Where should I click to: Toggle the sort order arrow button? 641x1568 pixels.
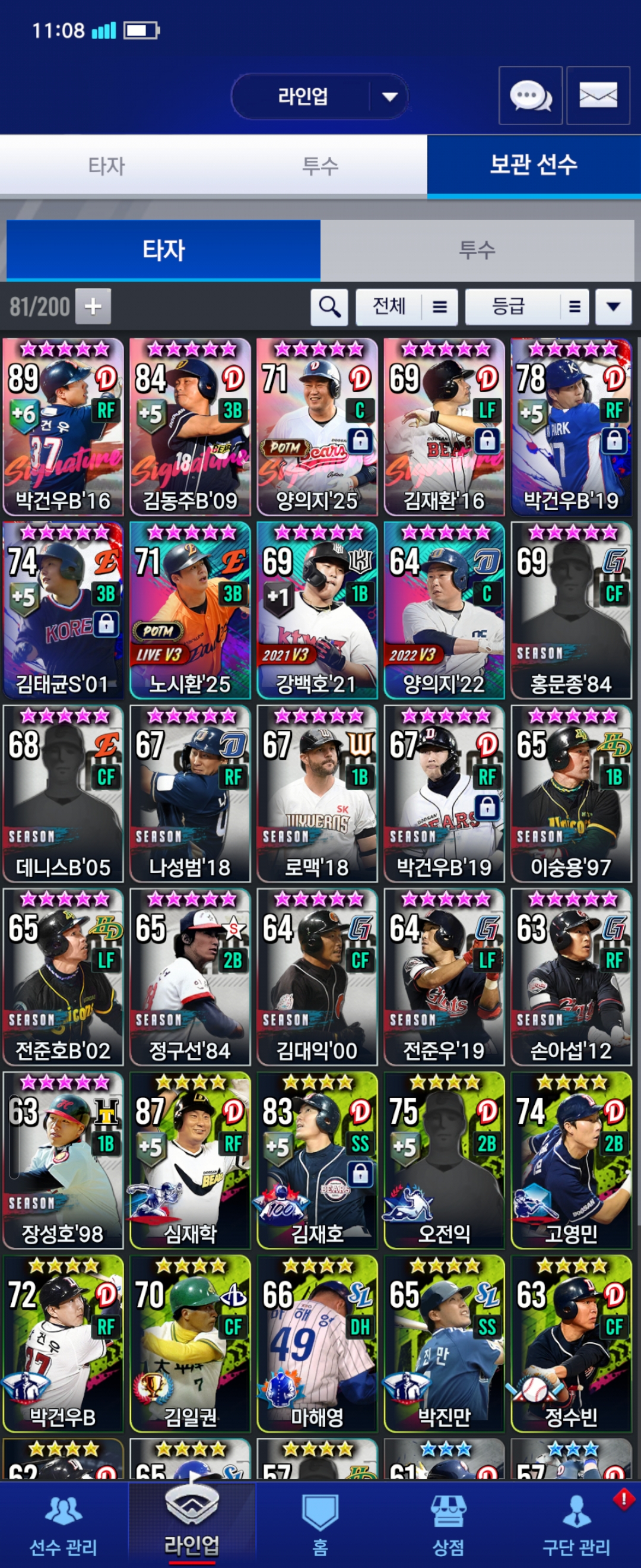(x=613, y=306)
